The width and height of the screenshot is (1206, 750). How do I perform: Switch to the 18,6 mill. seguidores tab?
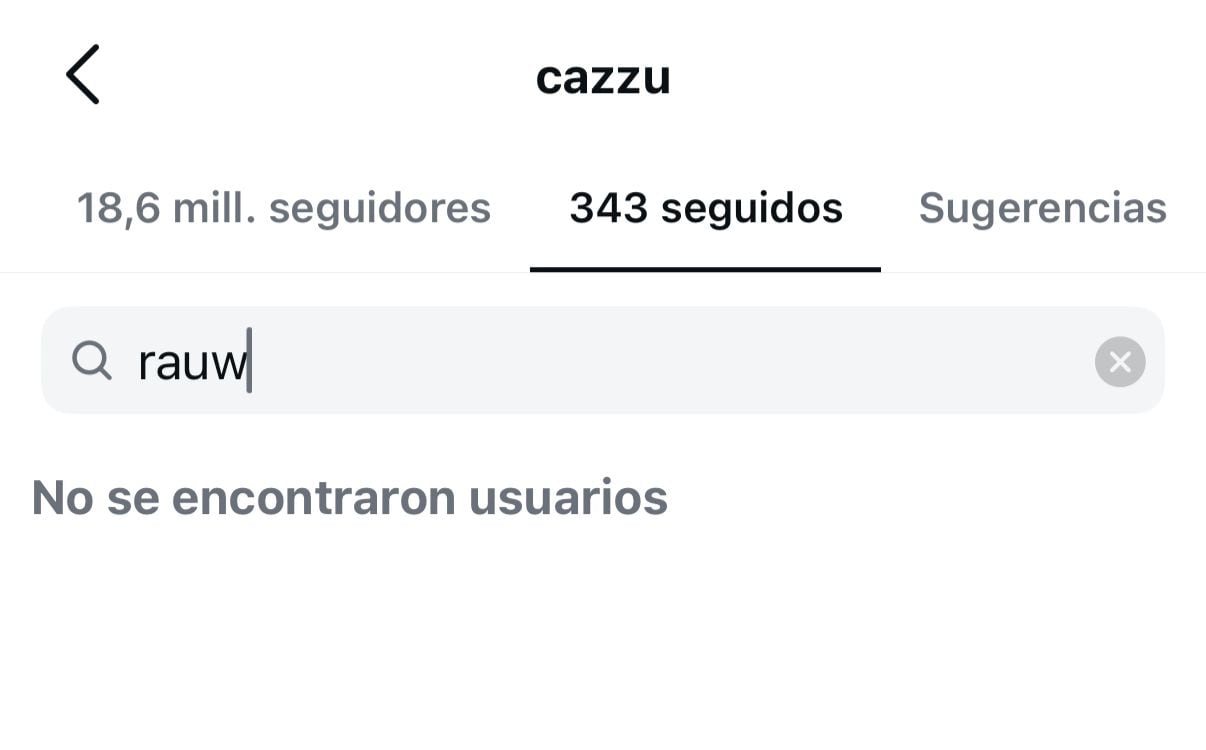click(x=284, y=209)
